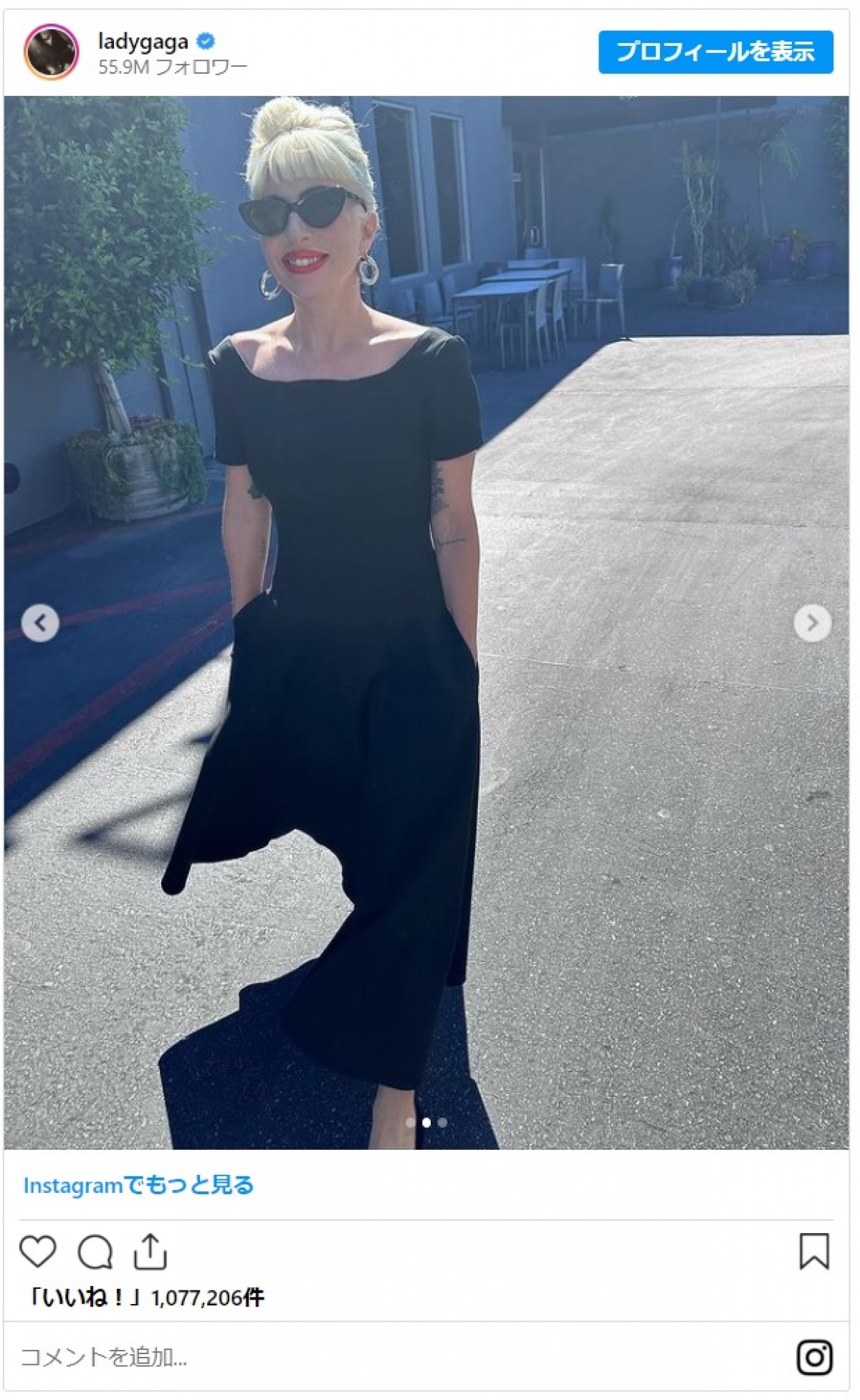
Task: Tap the プロフィールを表示 button
Action: 715,52
